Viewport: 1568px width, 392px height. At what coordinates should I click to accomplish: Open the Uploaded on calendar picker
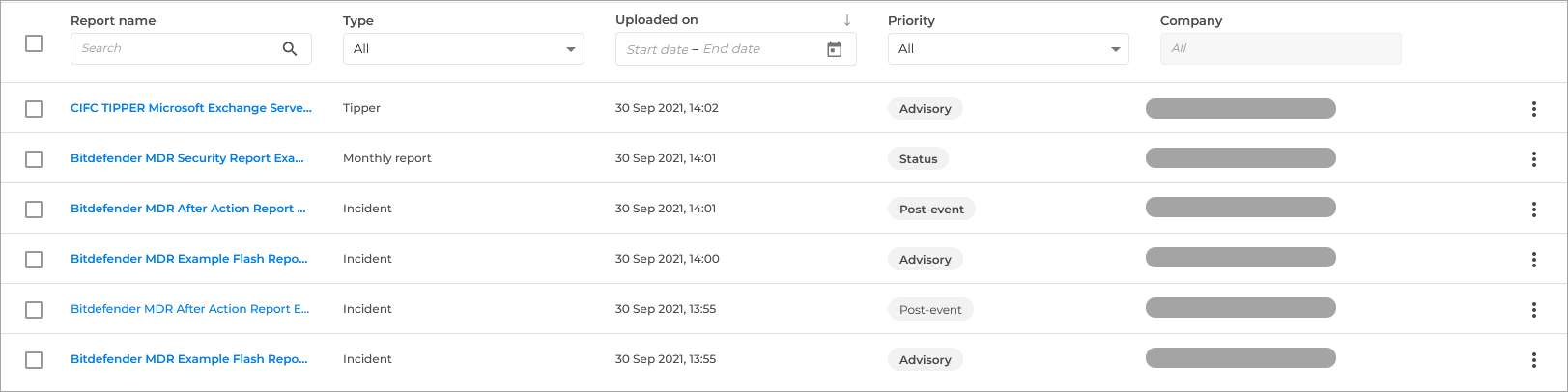(x=835, y=49)
